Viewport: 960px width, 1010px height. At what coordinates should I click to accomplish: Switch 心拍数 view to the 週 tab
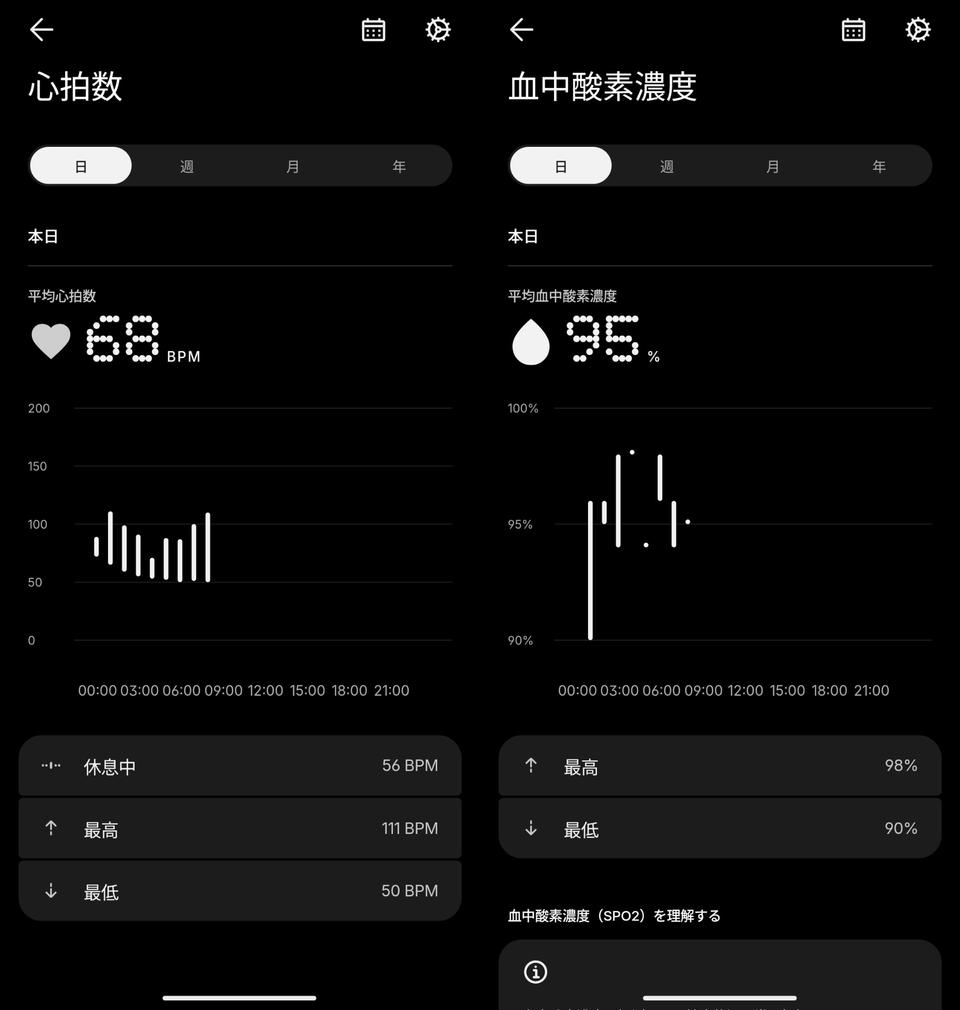187,166
